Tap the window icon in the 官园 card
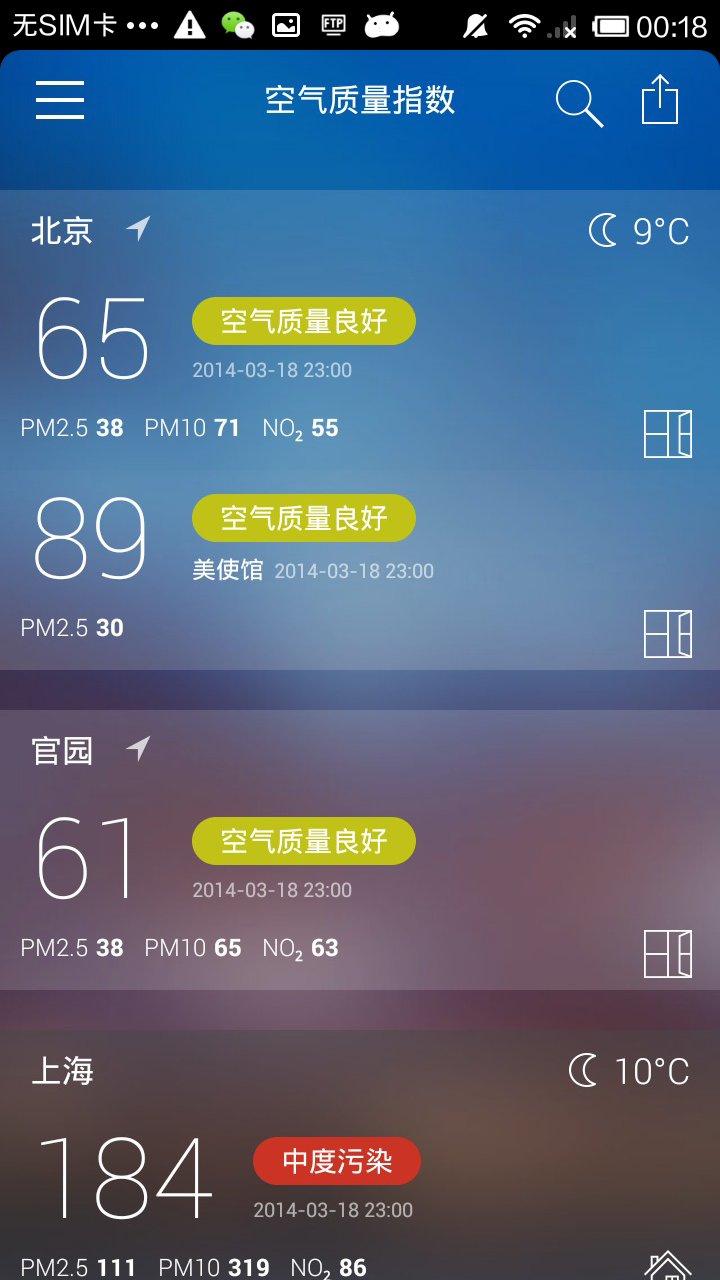Image resolution: width=720 pixels, height=1280 pixels. tap(668, 953)
